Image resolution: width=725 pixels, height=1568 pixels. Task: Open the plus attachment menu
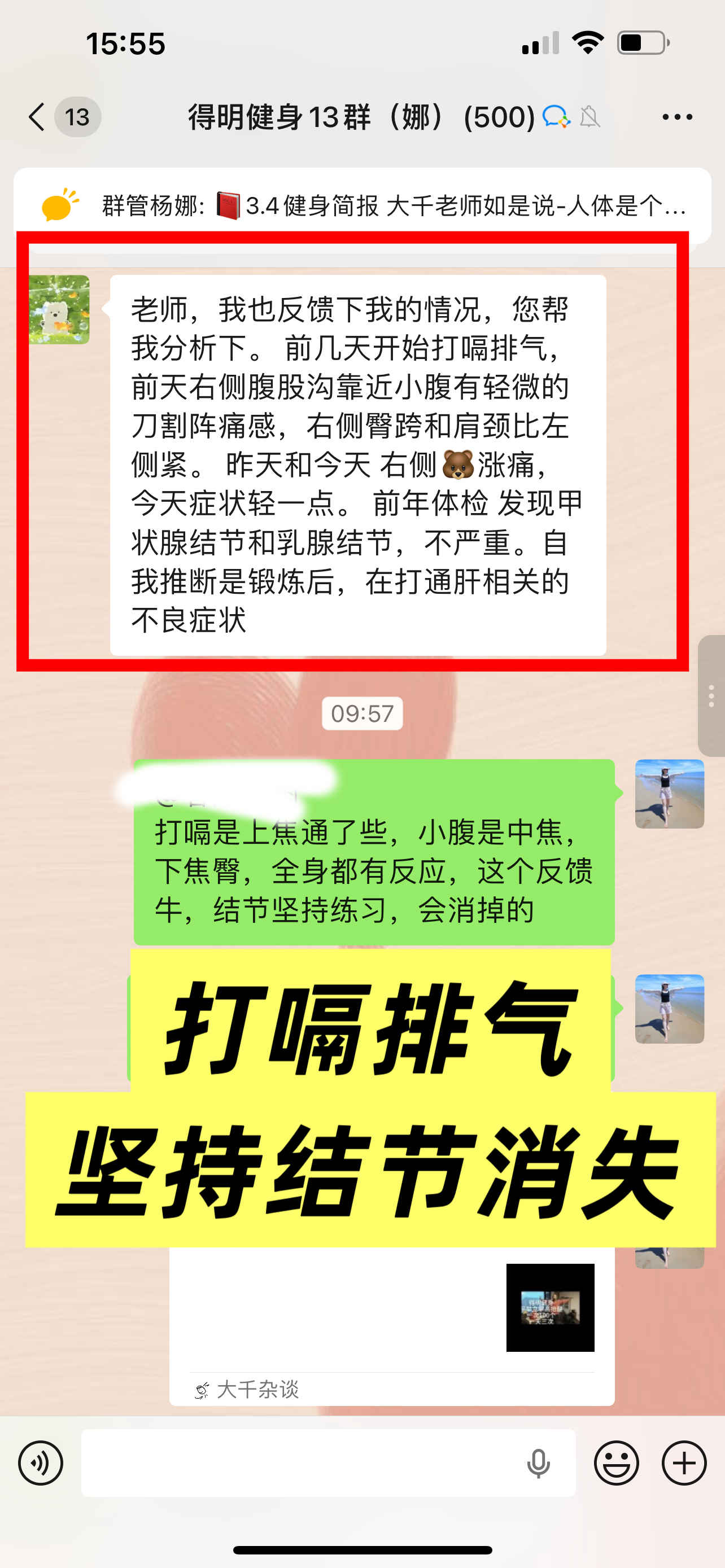pyautogui.click(x=684, y=1462)
